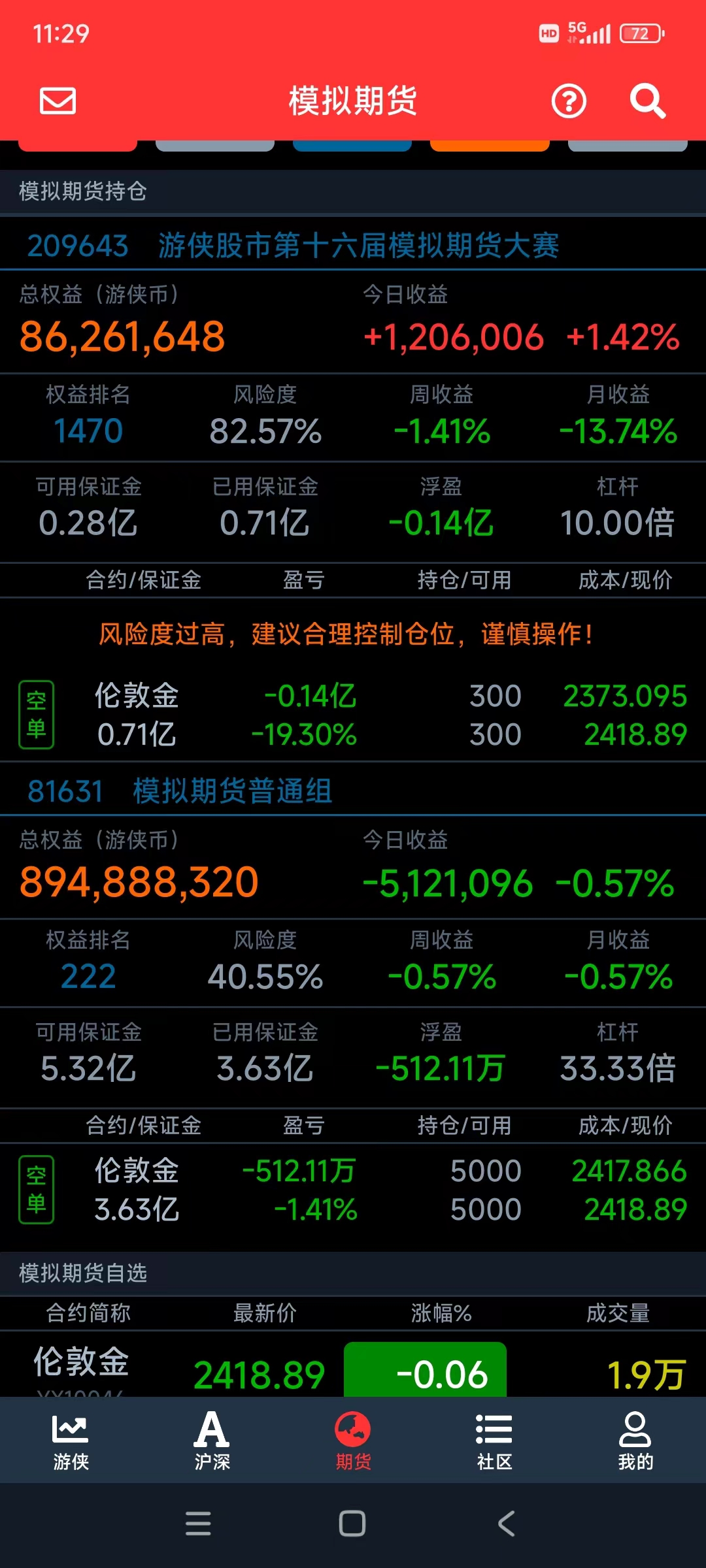The height and width of the screenshot is (1568, 706).
Task: Open the 伦敦金 short position with 5000 lots
Action: [x=353, y=1190]
